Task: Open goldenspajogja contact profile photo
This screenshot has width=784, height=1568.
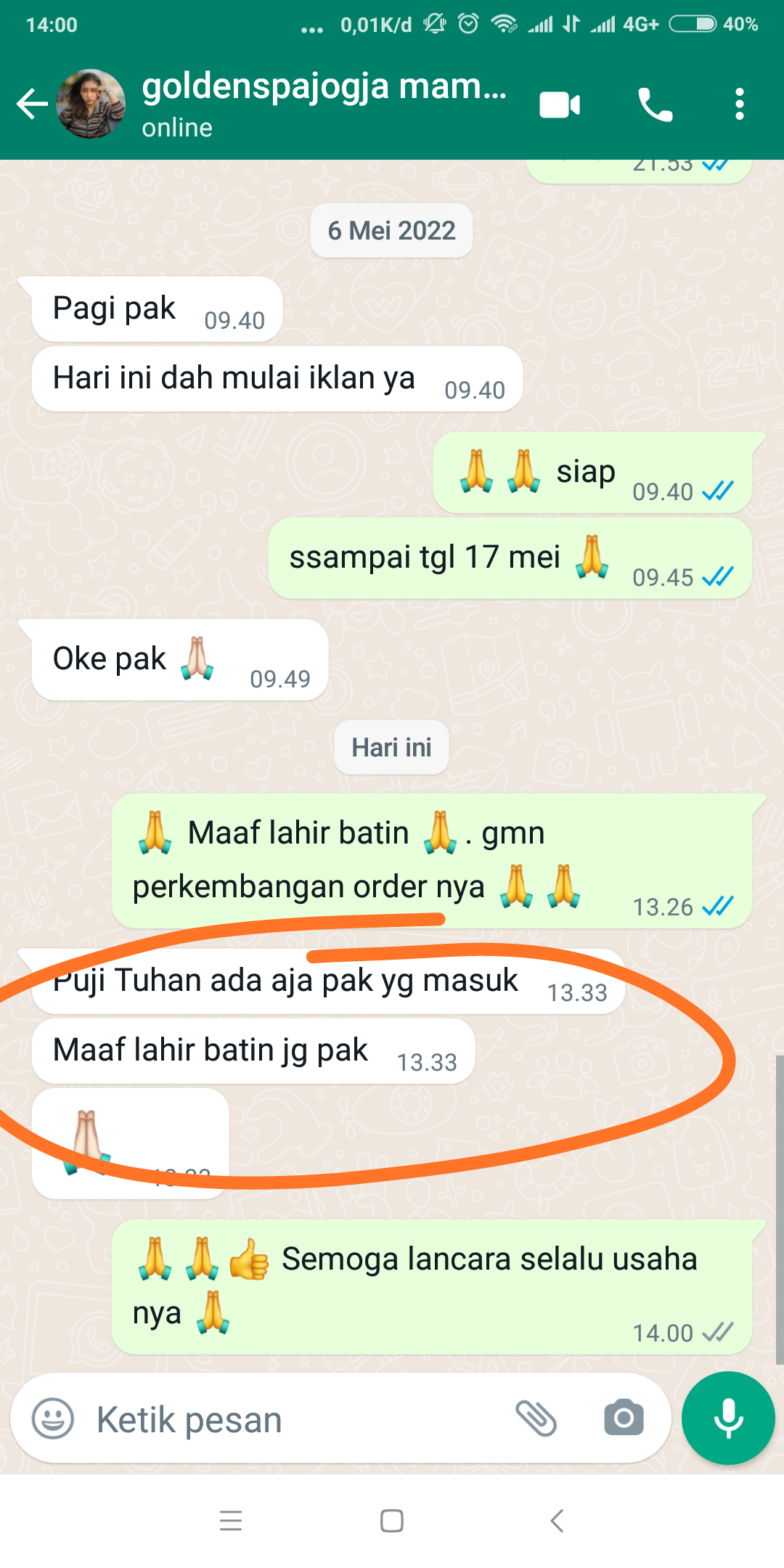Action: click(x=91, y=105)
